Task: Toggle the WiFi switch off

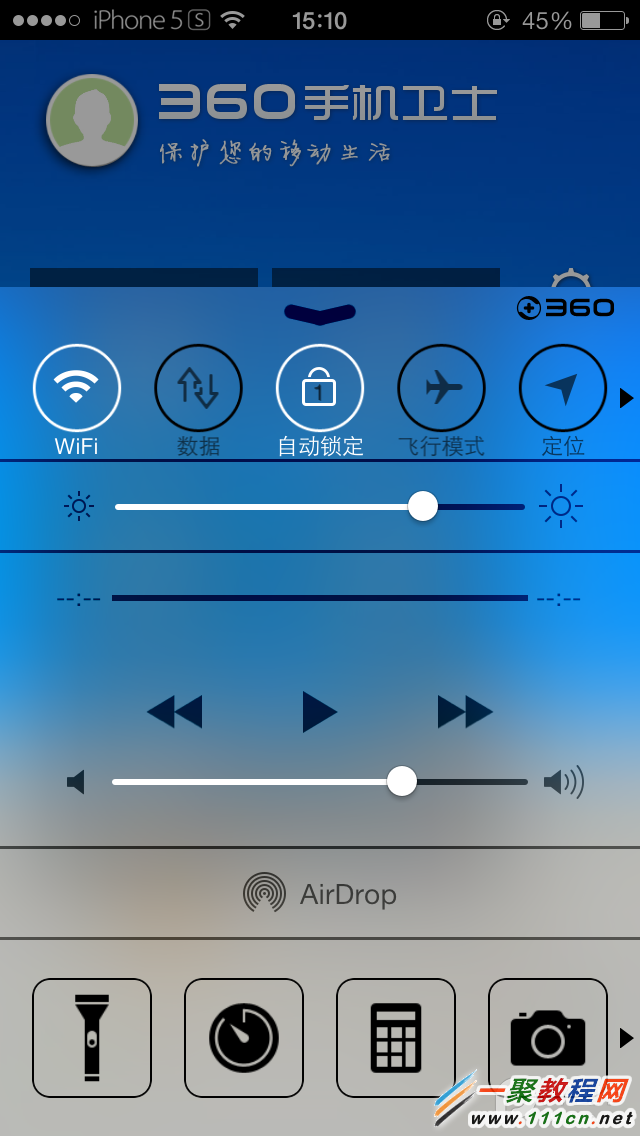Action: pyautogui.click(x=77, y=388)
